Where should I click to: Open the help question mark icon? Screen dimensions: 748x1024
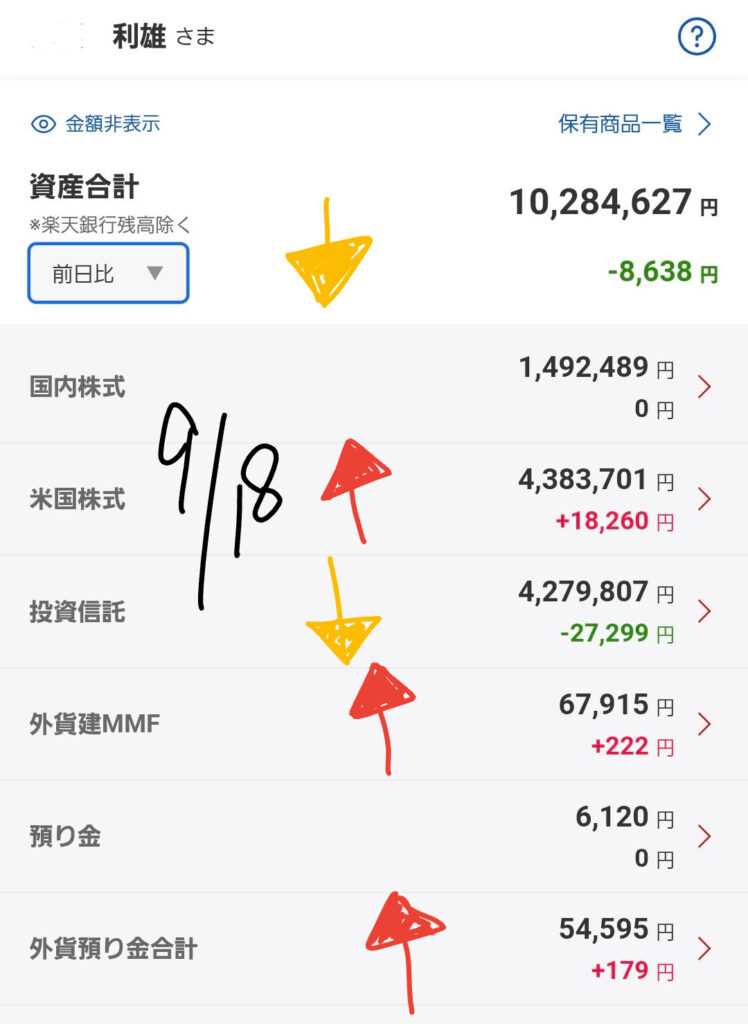[x=697, y=38]
